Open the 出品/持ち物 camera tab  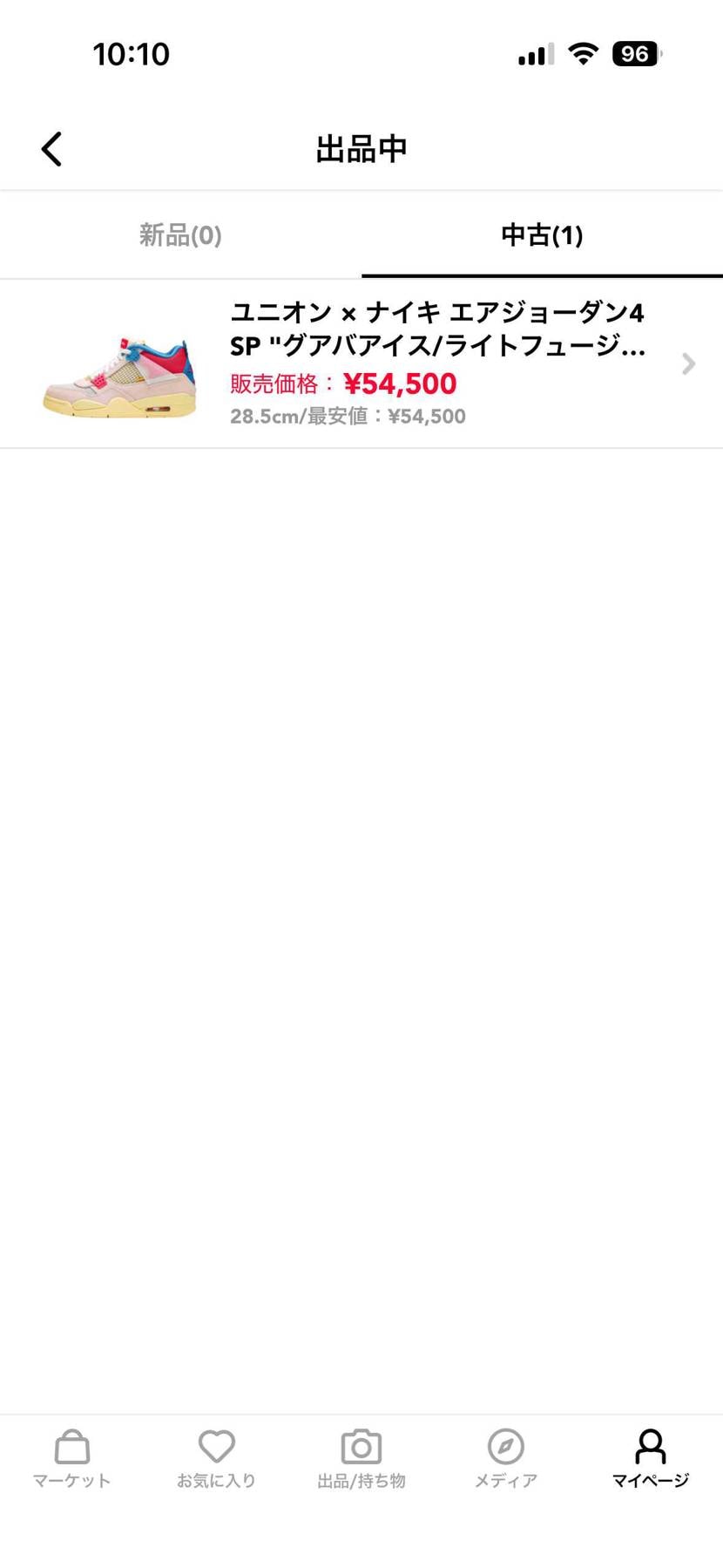tap(361, 1459)
